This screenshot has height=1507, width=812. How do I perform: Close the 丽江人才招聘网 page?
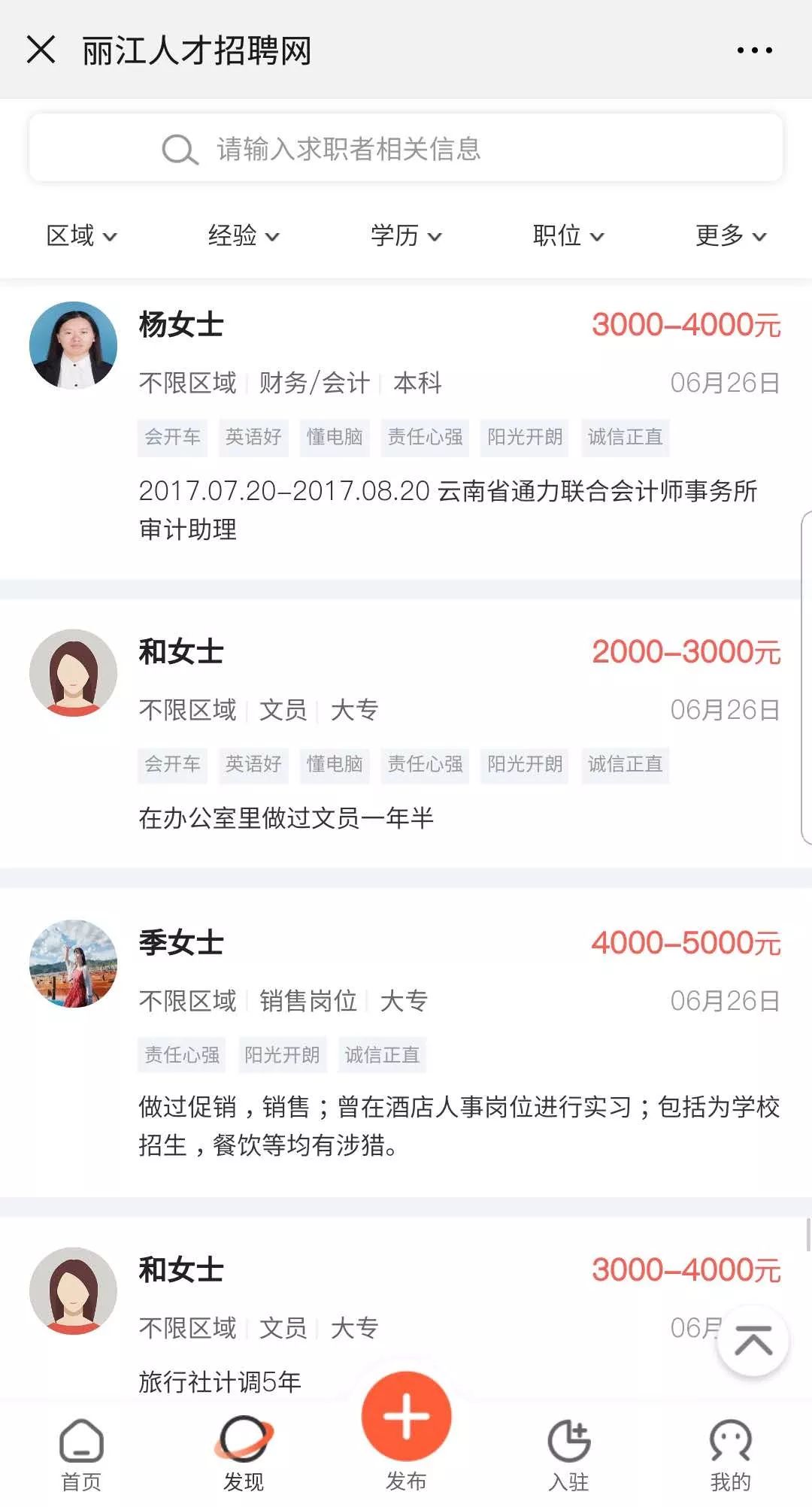(x=41, y=50)
